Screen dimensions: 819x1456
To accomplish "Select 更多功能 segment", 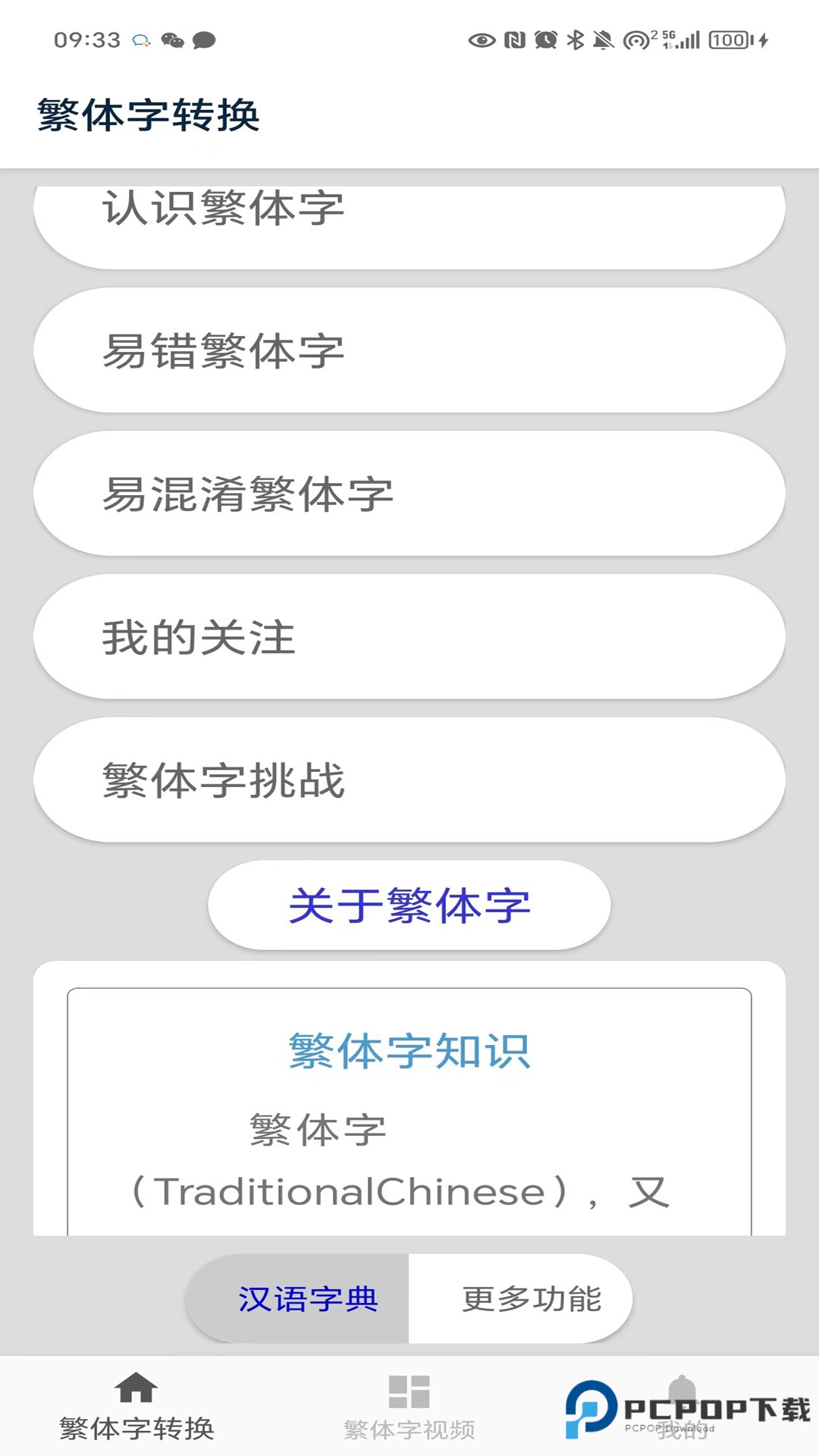I will tap(531, 1299).
